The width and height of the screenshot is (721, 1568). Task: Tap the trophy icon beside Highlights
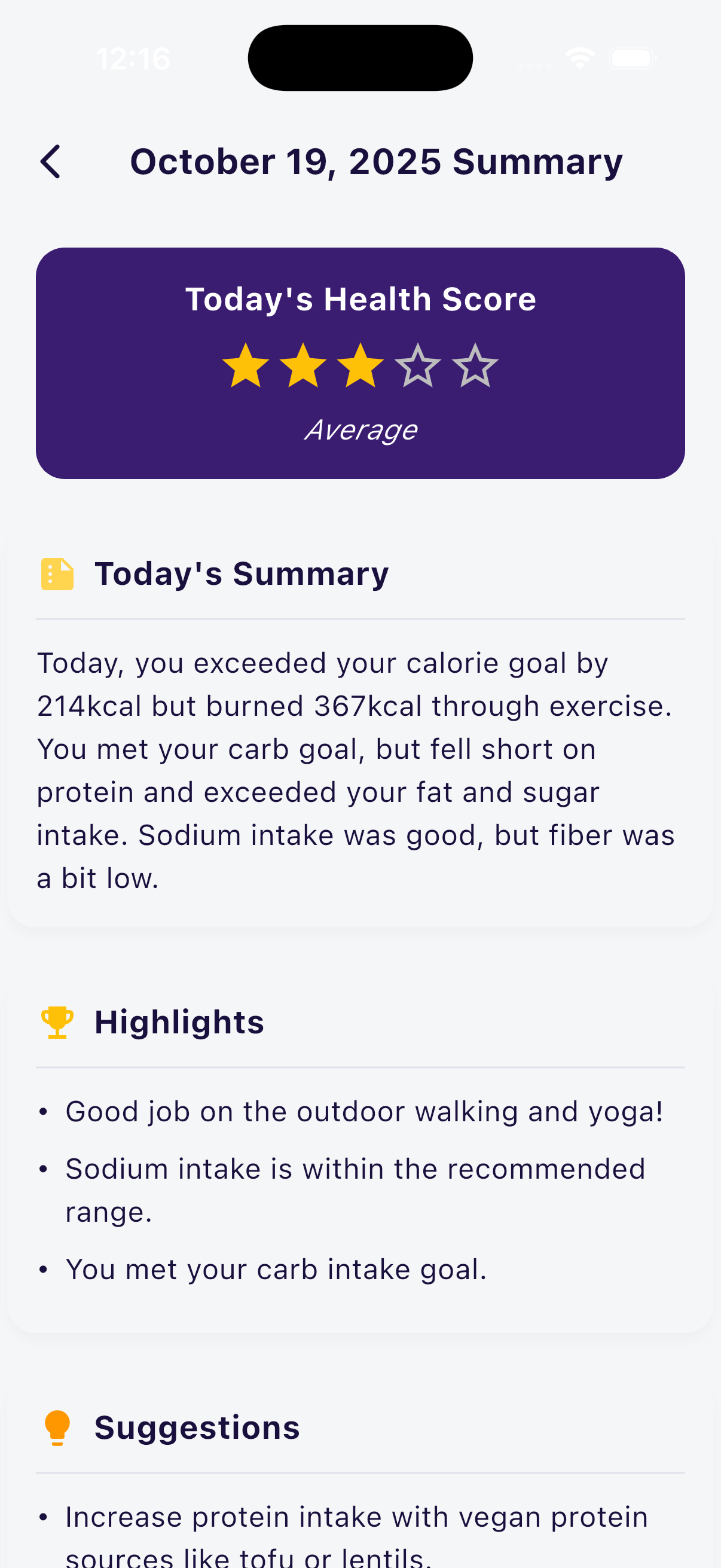[57, 1021]
